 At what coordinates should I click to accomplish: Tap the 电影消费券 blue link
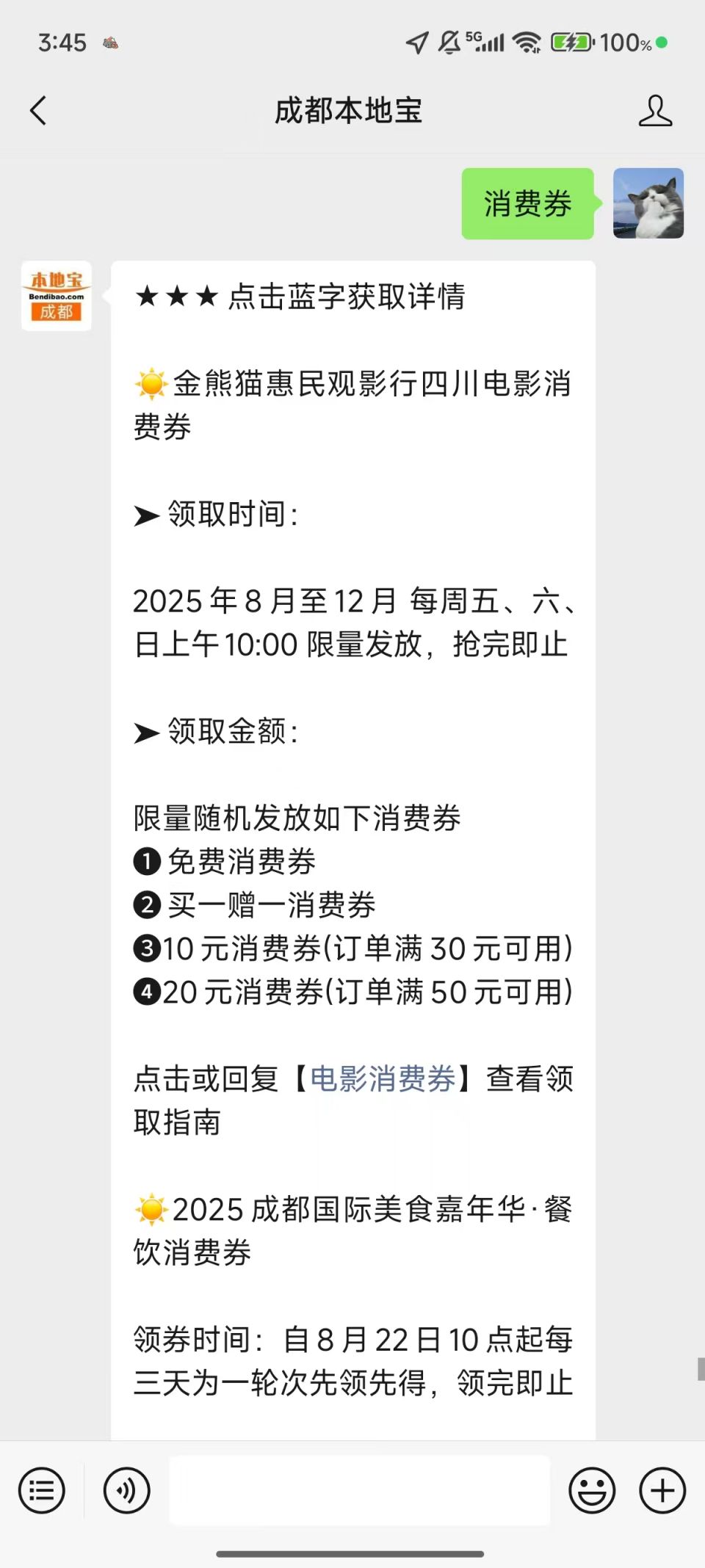click(x=383, y=1079)
